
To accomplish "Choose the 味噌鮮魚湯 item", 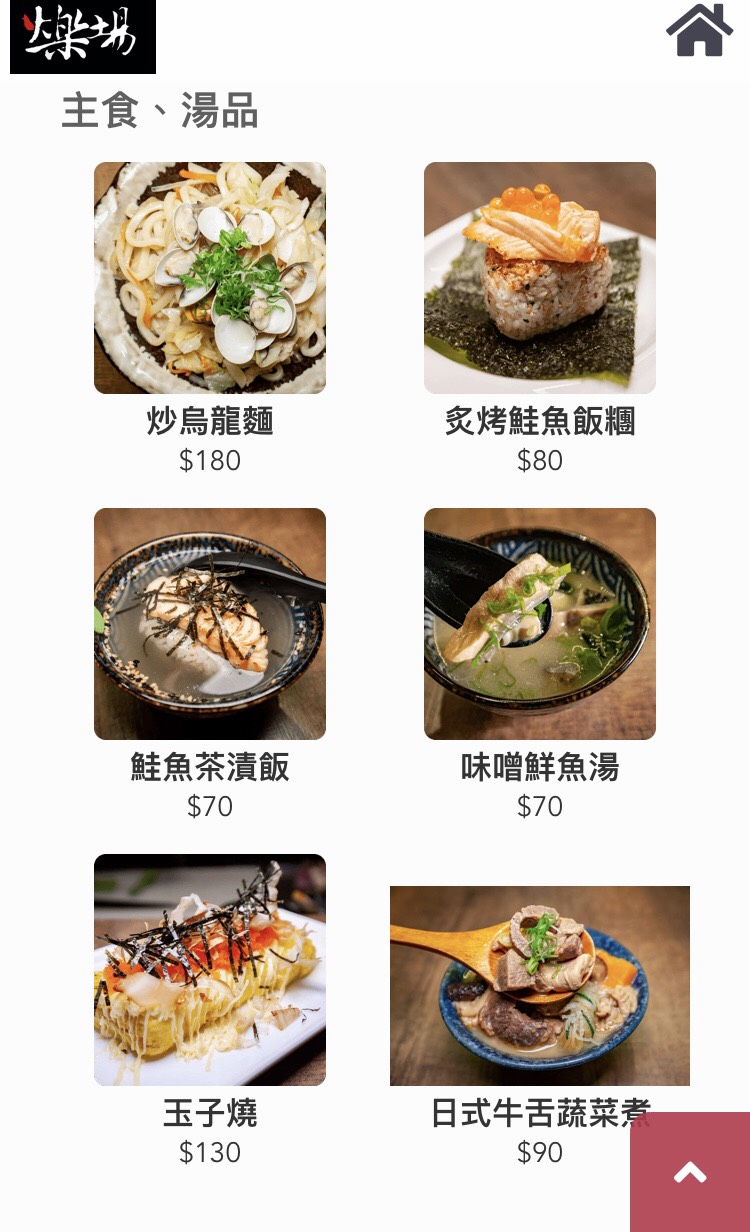I will point(540,624).
